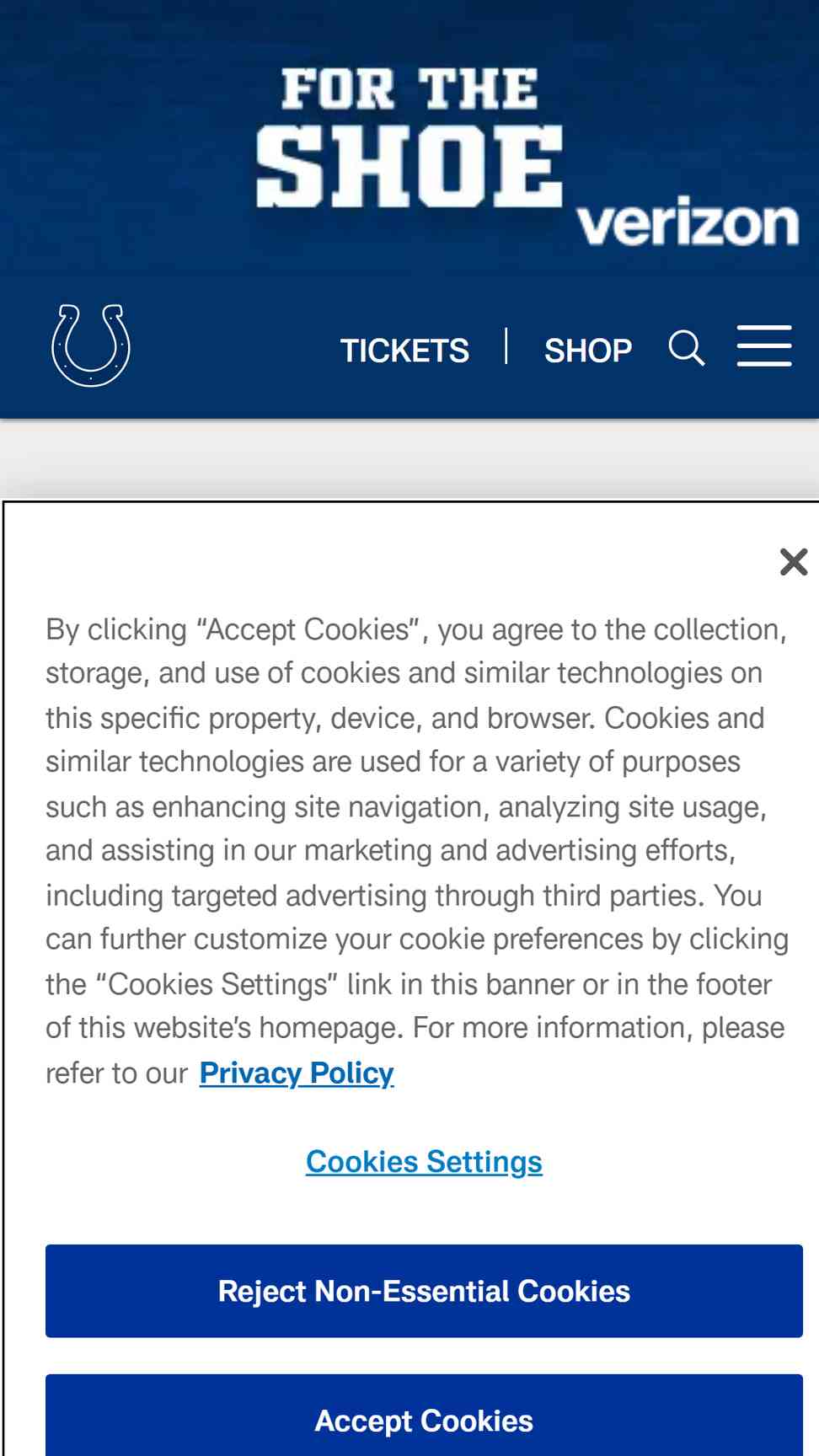Accept Cookies

click(x=424, y=1416)
